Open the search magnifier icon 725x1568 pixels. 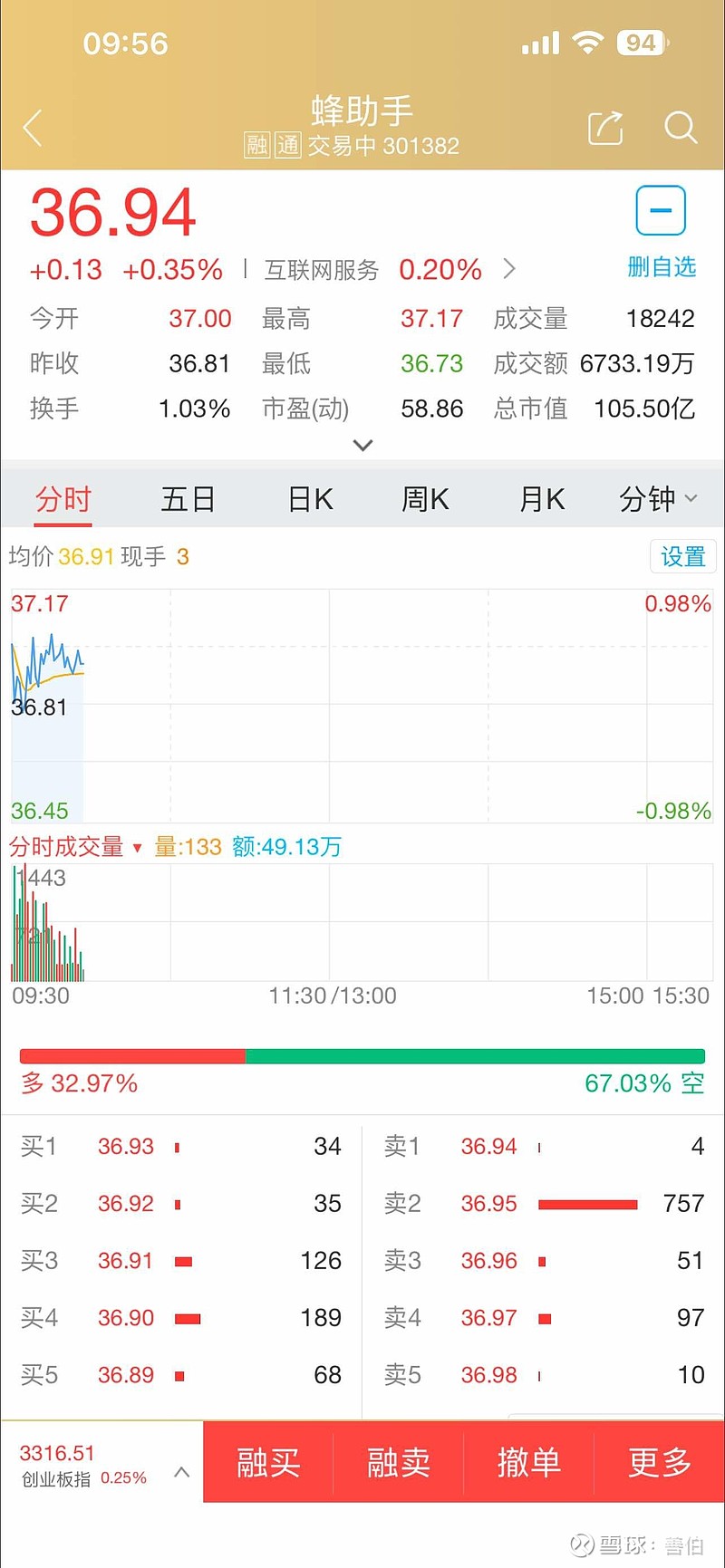680,128
